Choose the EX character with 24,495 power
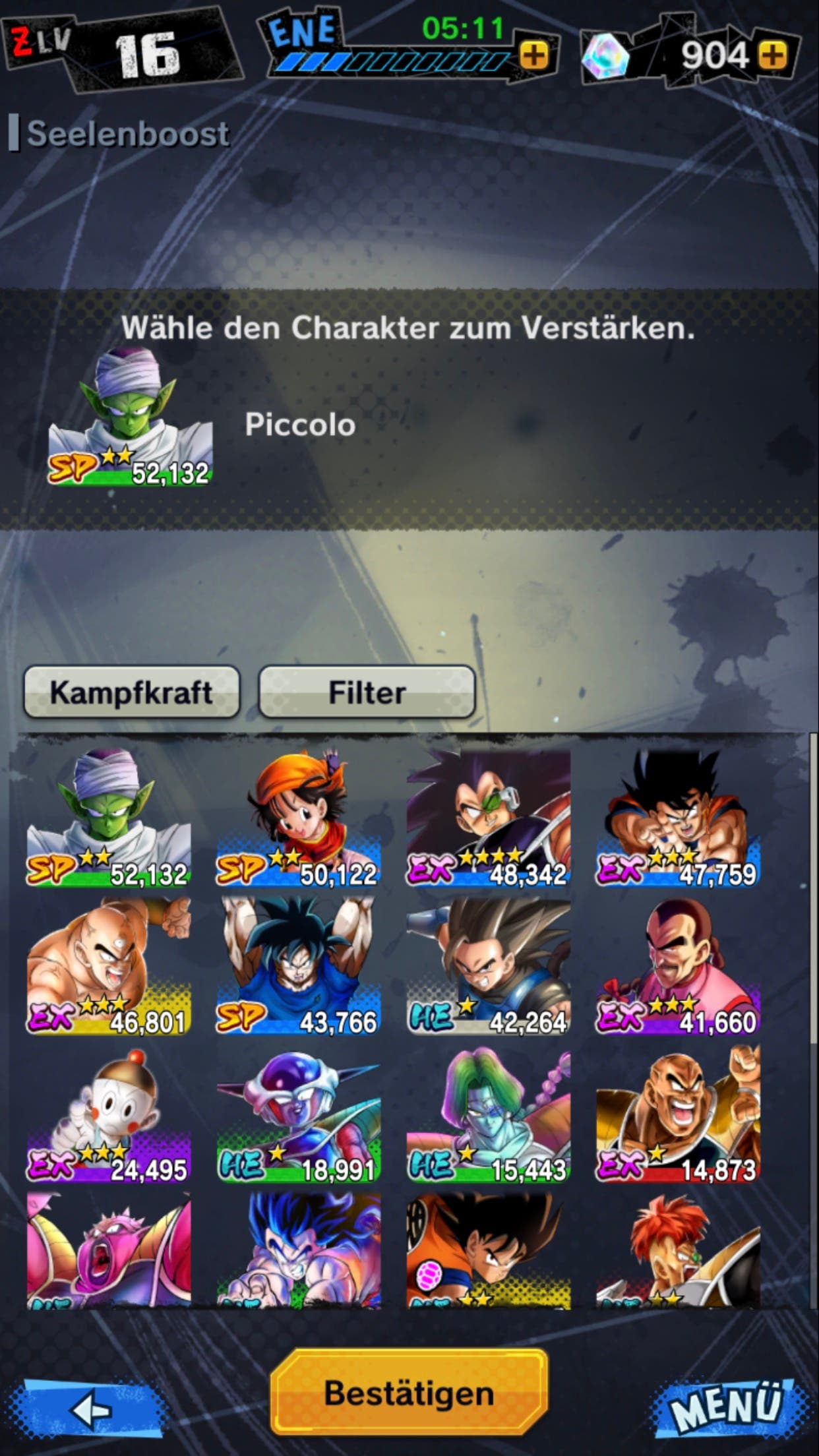This screenshot has width=819, height=1456. (x=109, y=1114)
